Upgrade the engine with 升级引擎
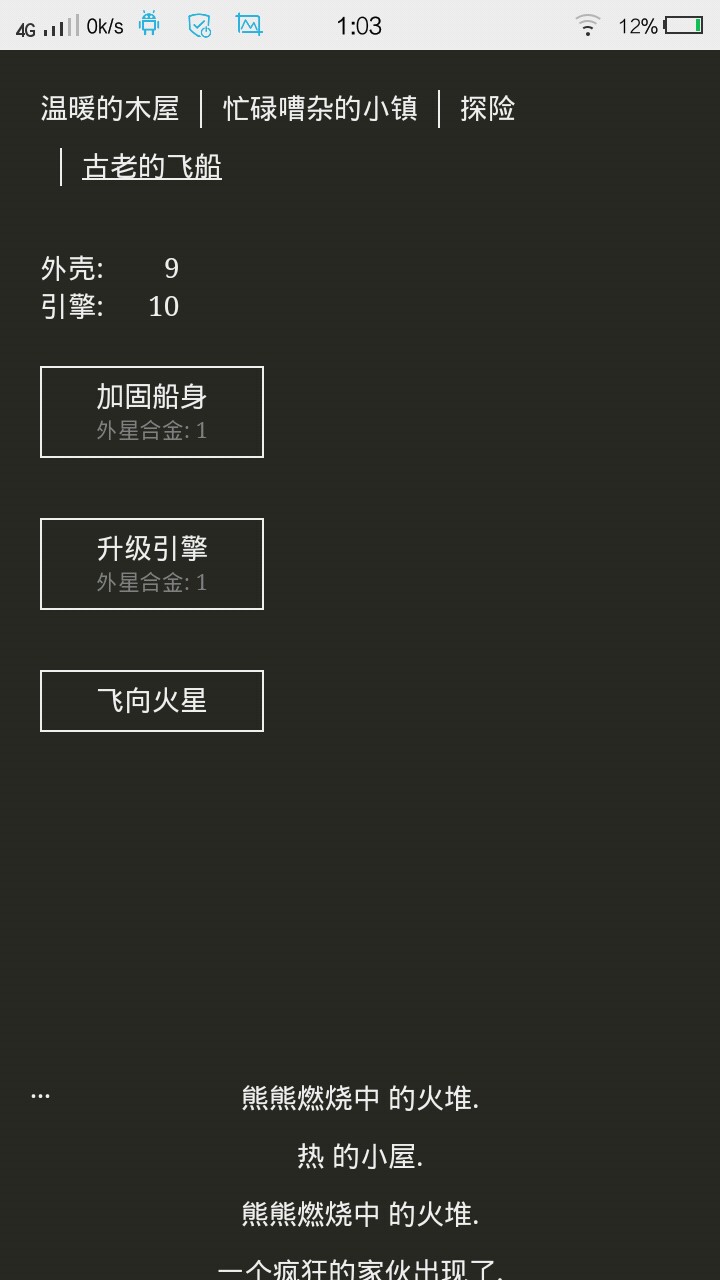Viewport: 720px width, 1280px height. tap(152, 564)
